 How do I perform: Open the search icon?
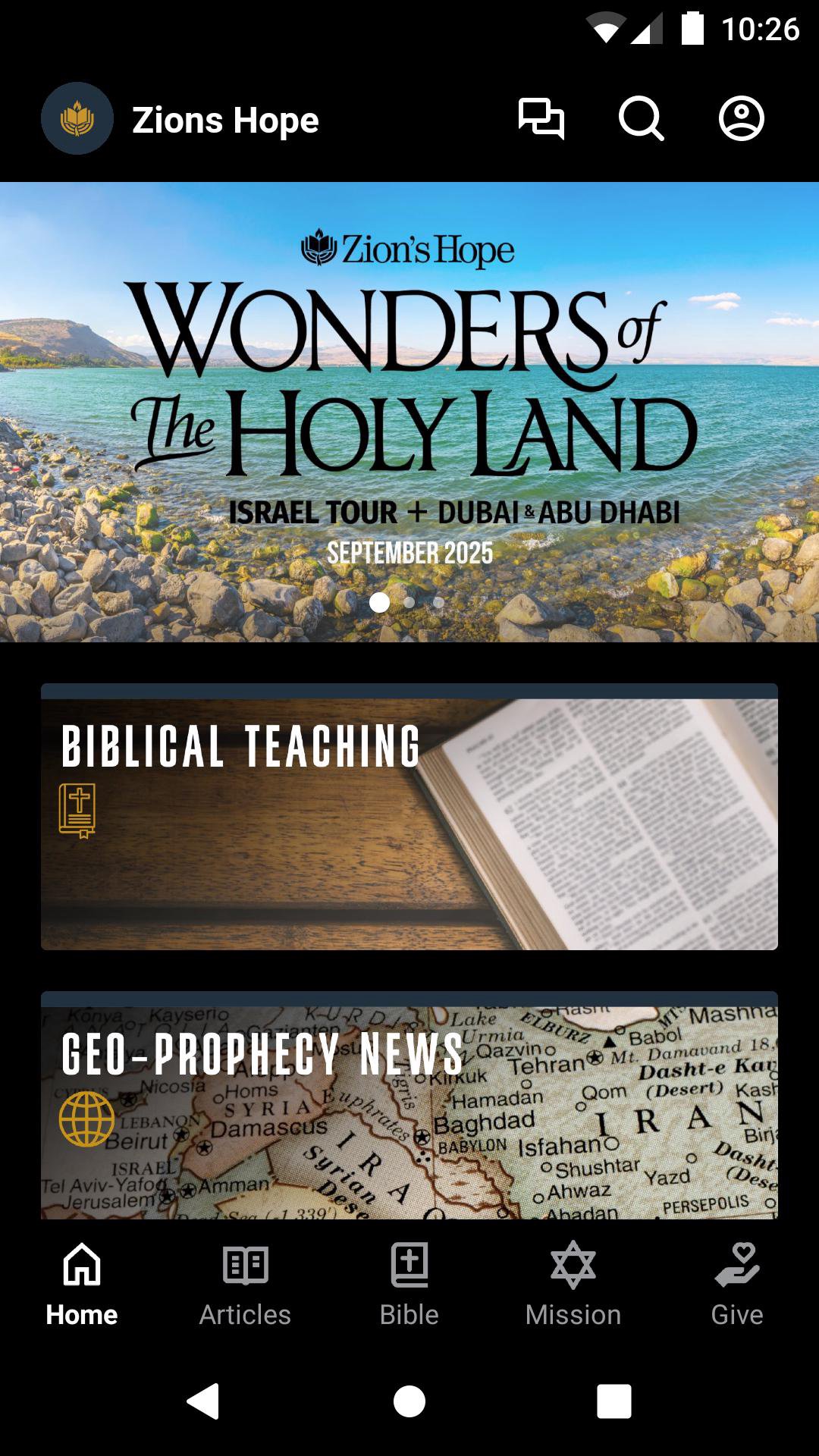[x=641, y=119]
